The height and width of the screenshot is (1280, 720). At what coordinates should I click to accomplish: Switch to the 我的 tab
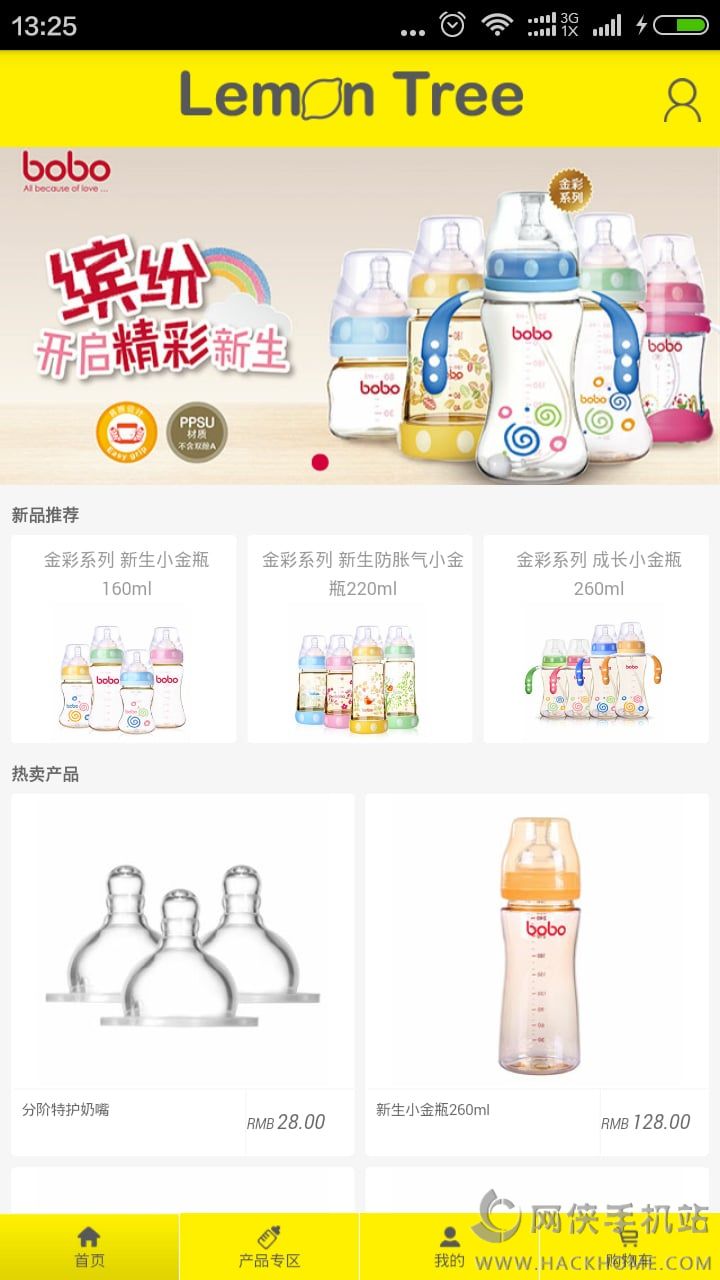coord(450,1247)
